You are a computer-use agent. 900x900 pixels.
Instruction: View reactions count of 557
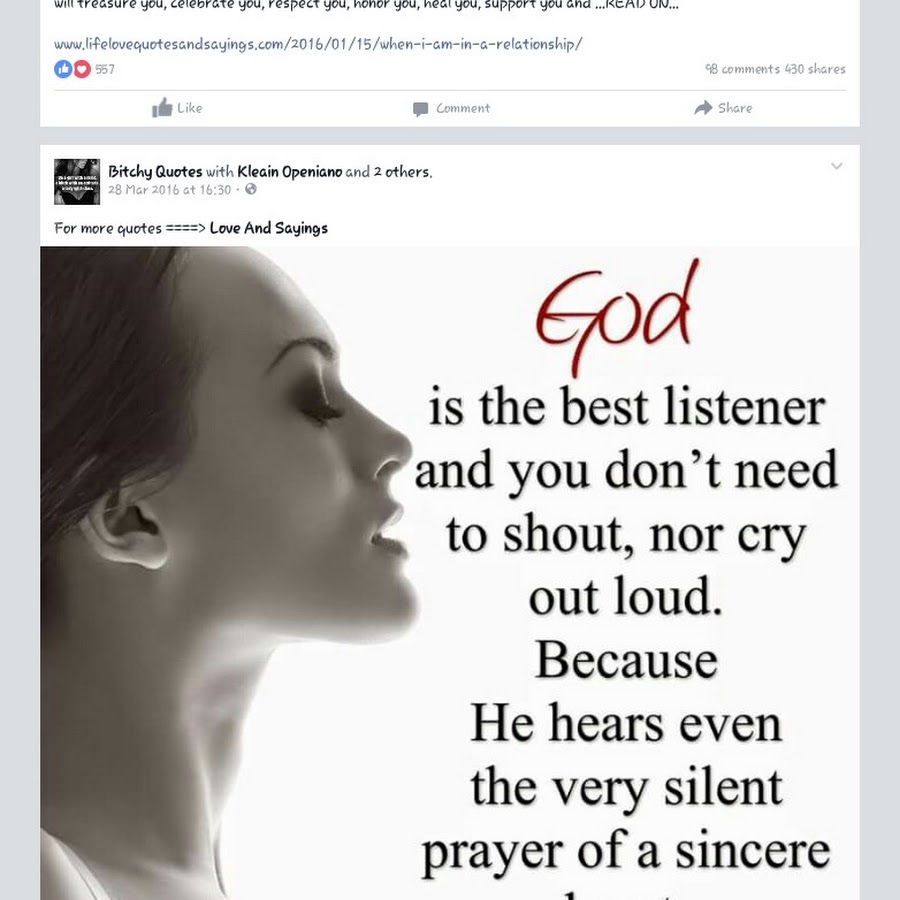[104, 69]
